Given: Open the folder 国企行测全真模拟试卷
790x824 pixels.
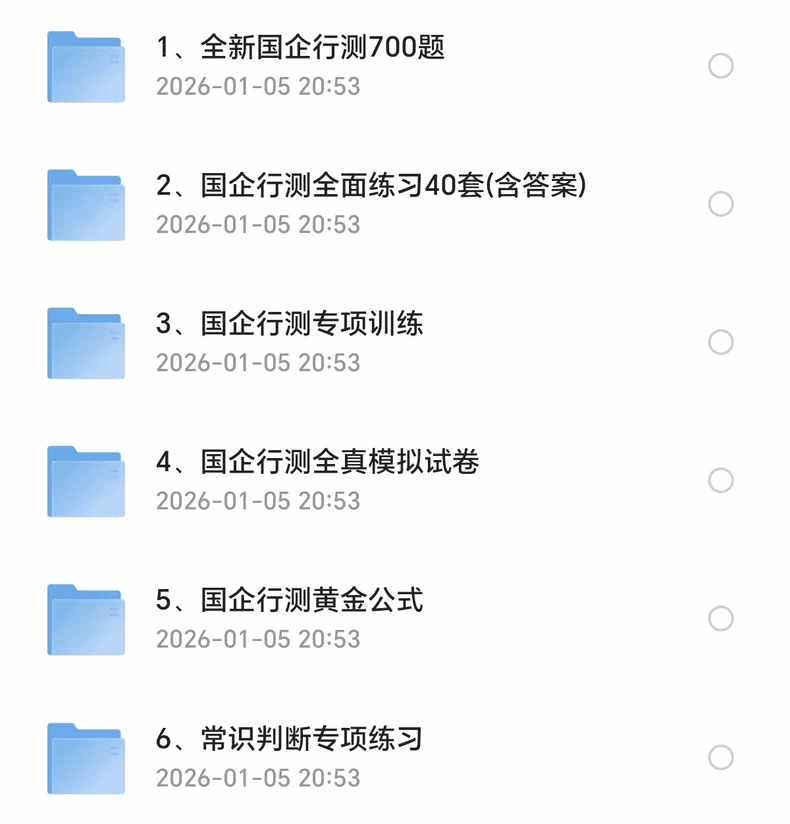Looking at the screenshot, I should (318, 462).
